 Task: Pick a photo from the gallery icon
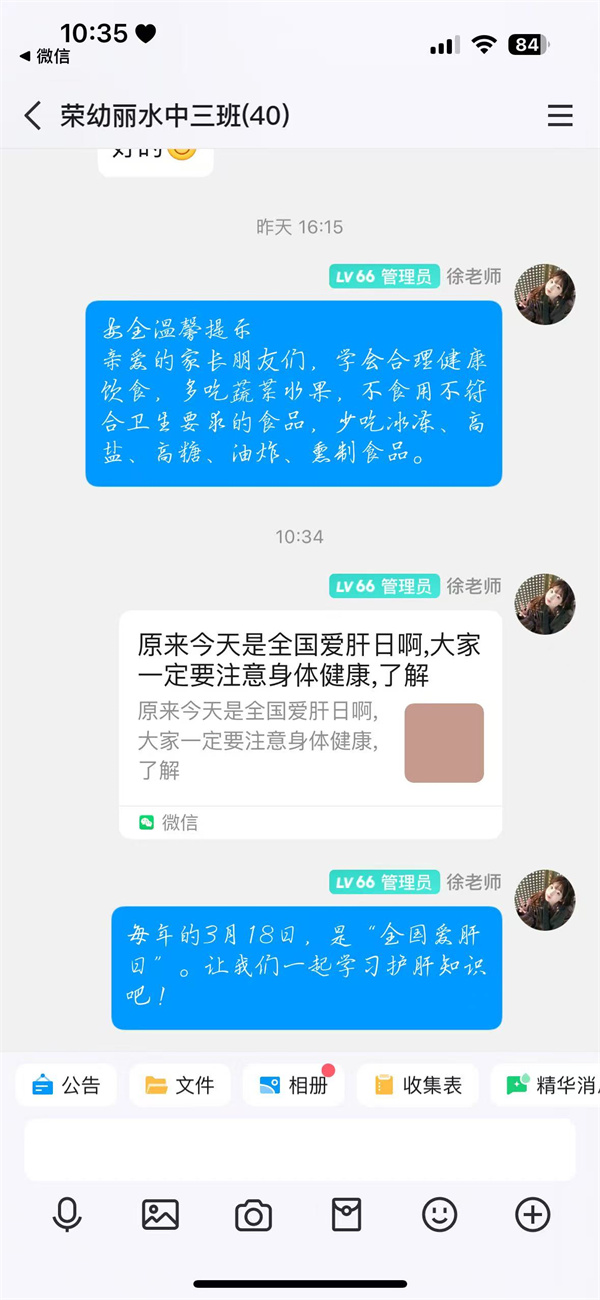pos(160,1215)
